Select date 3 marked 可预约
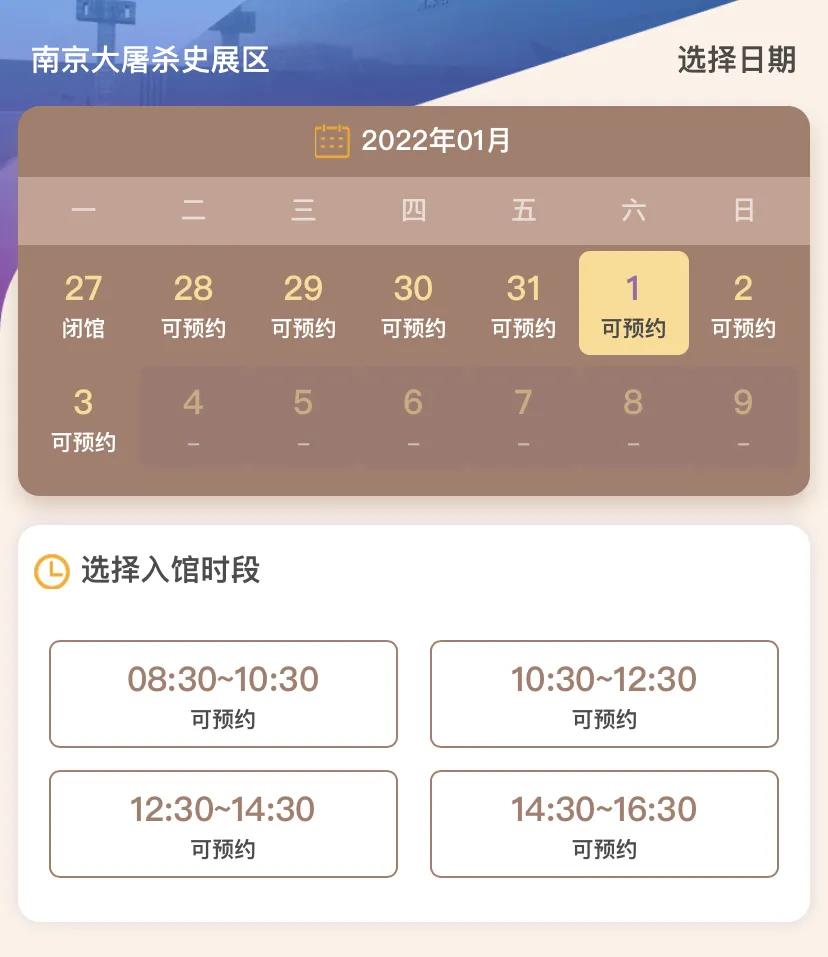The height and width of the screenshot is (957, 828). tap(83, 418)
